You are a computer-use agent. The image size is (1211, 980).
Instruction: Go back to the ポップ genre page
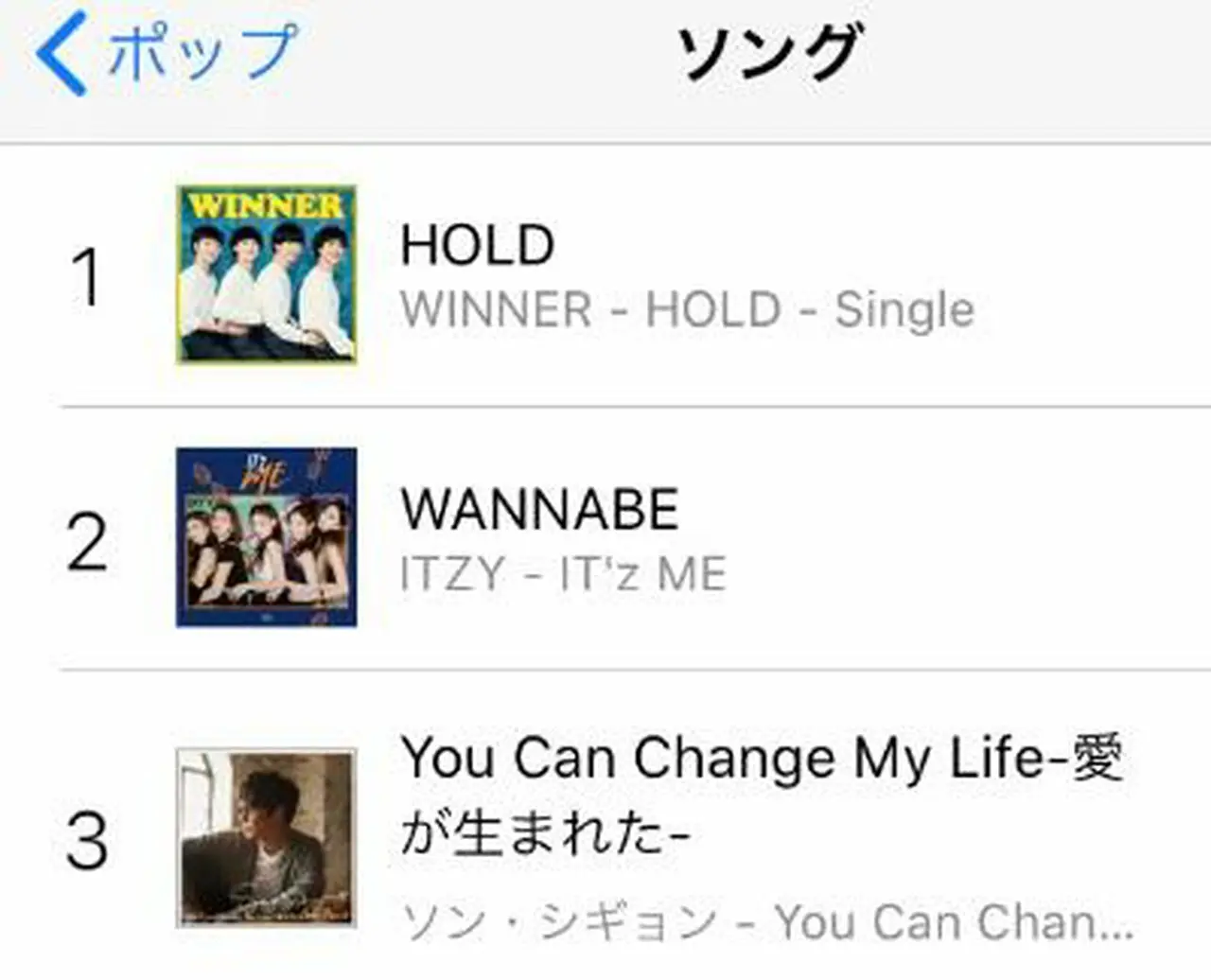(166, 53)
